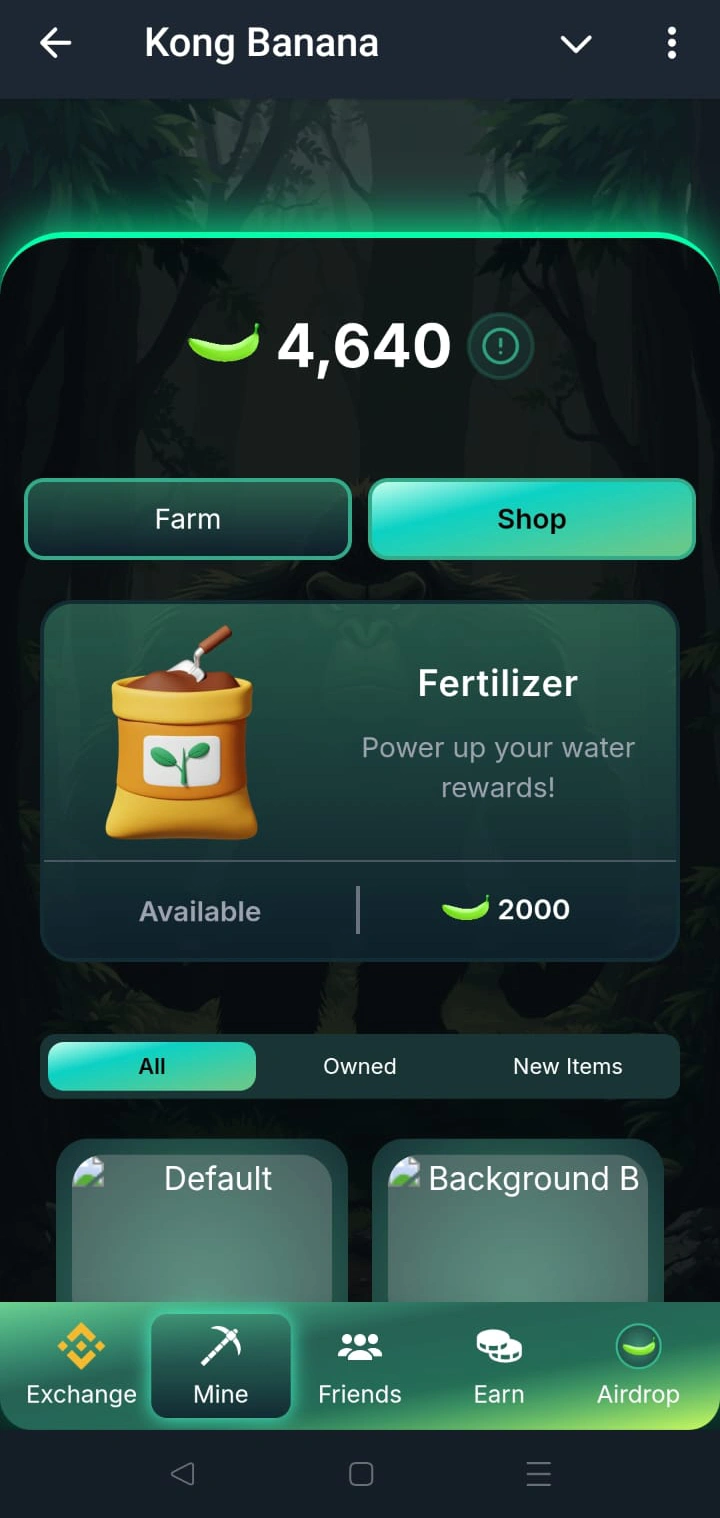
Task: Switch to Friends in bottom navigation
Action: coord(360,1366)
